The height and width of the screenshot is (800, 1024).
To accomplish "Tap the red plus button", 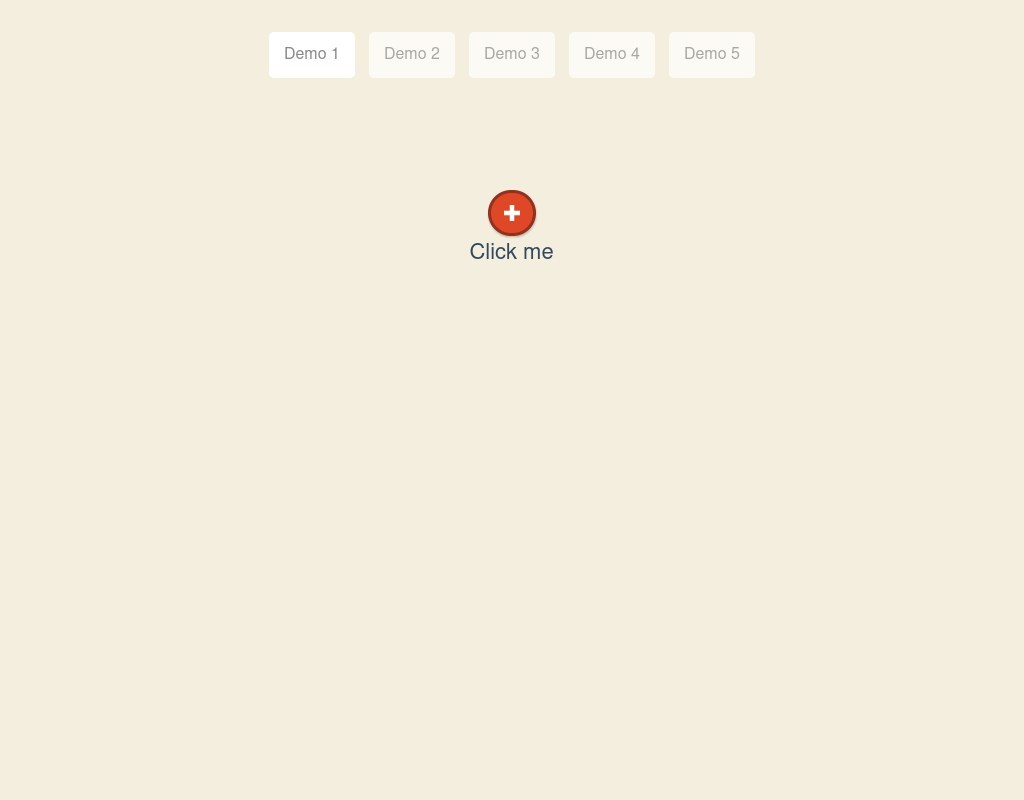I will [x=512, y=213].
